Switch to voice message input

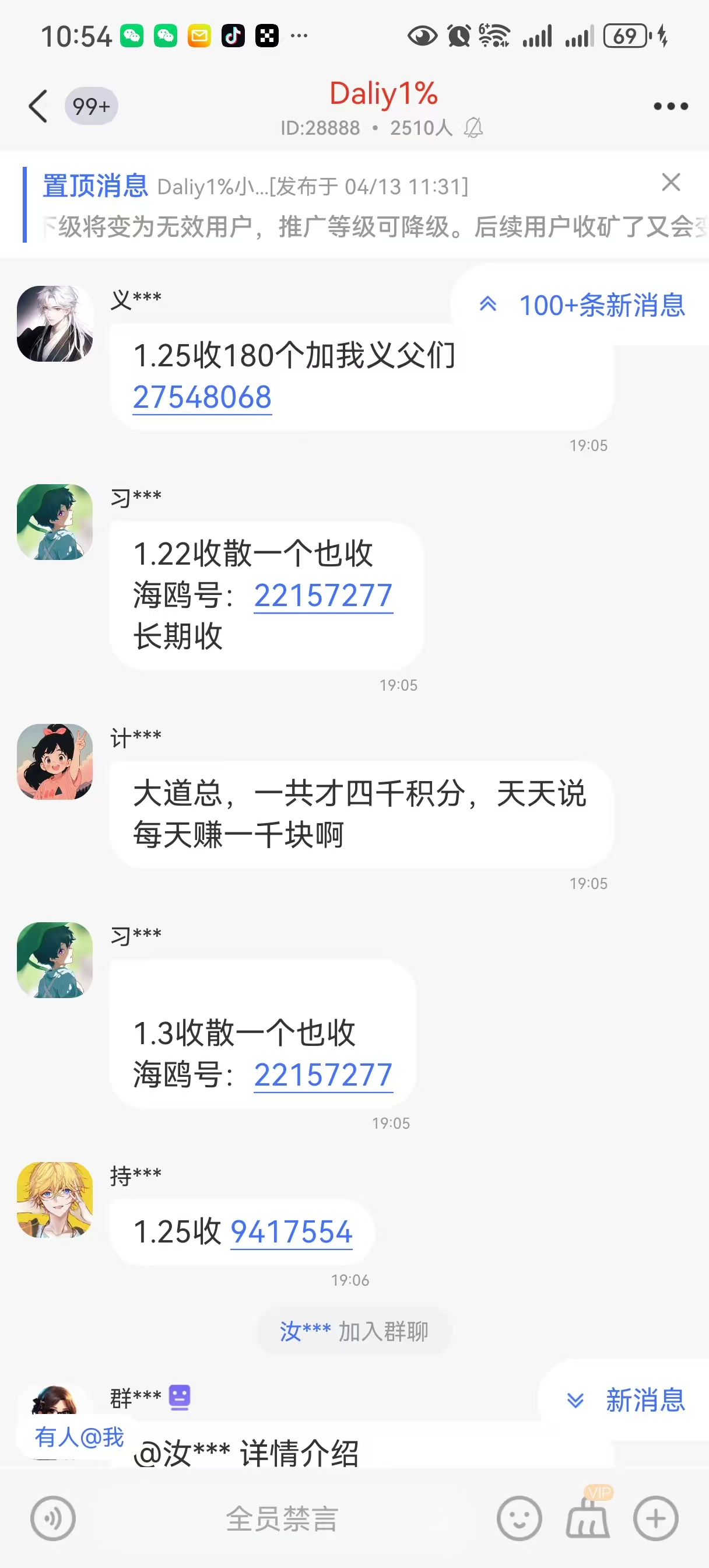[53, 1518]
